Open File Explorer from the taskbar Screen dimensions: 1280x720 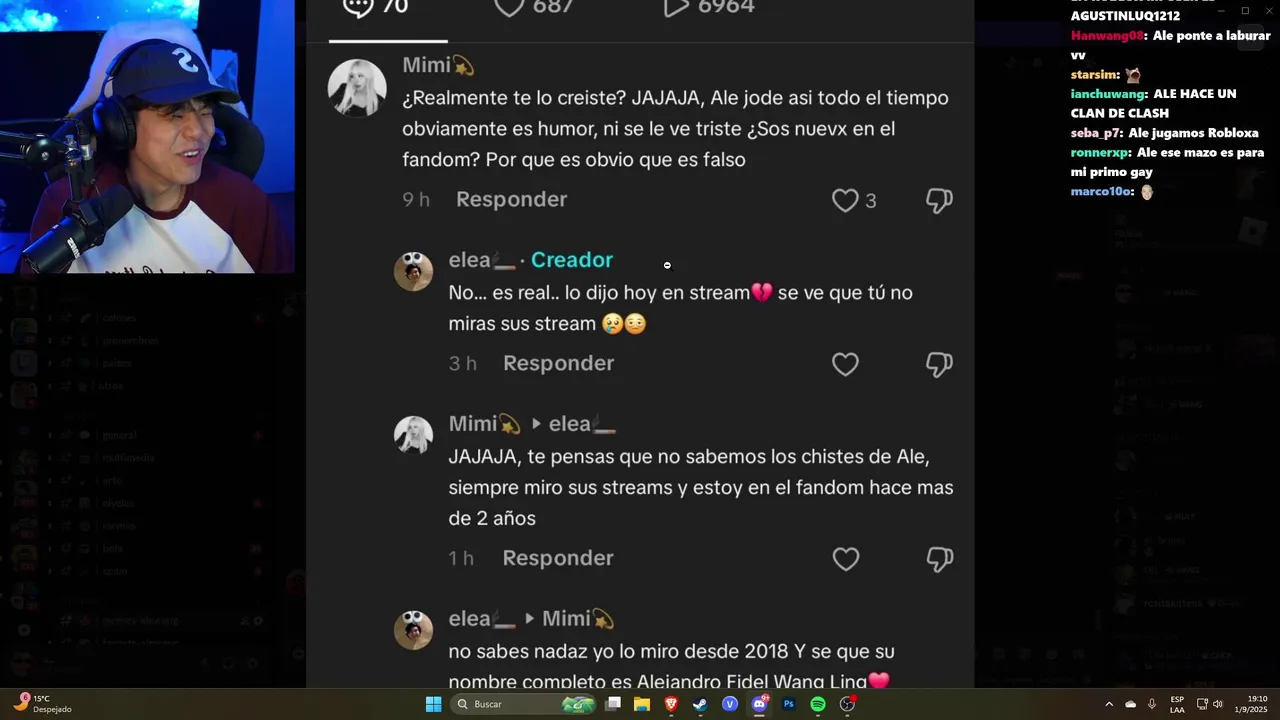coord(642,704)
